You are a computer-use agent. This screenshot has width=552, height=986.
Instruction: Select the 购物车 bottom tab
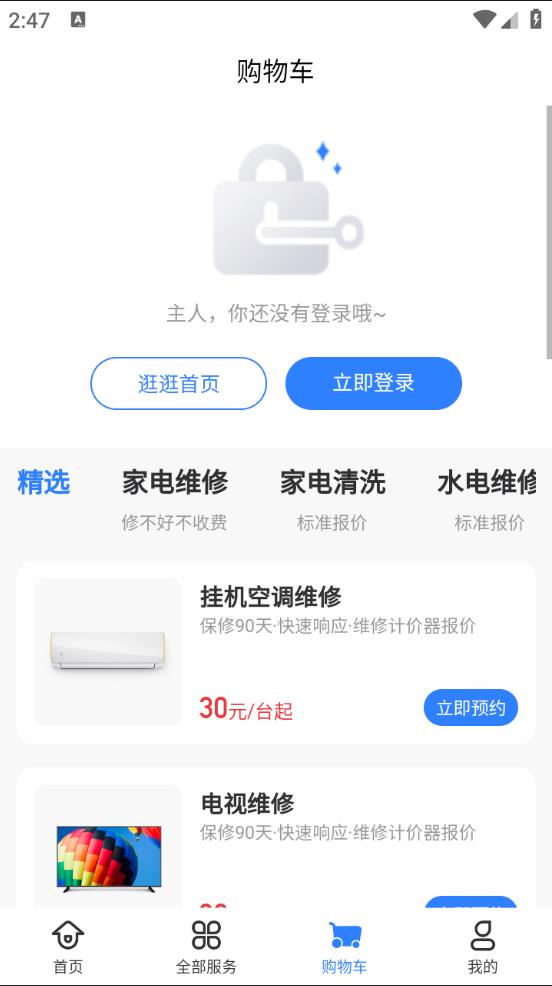coord(345,947)
